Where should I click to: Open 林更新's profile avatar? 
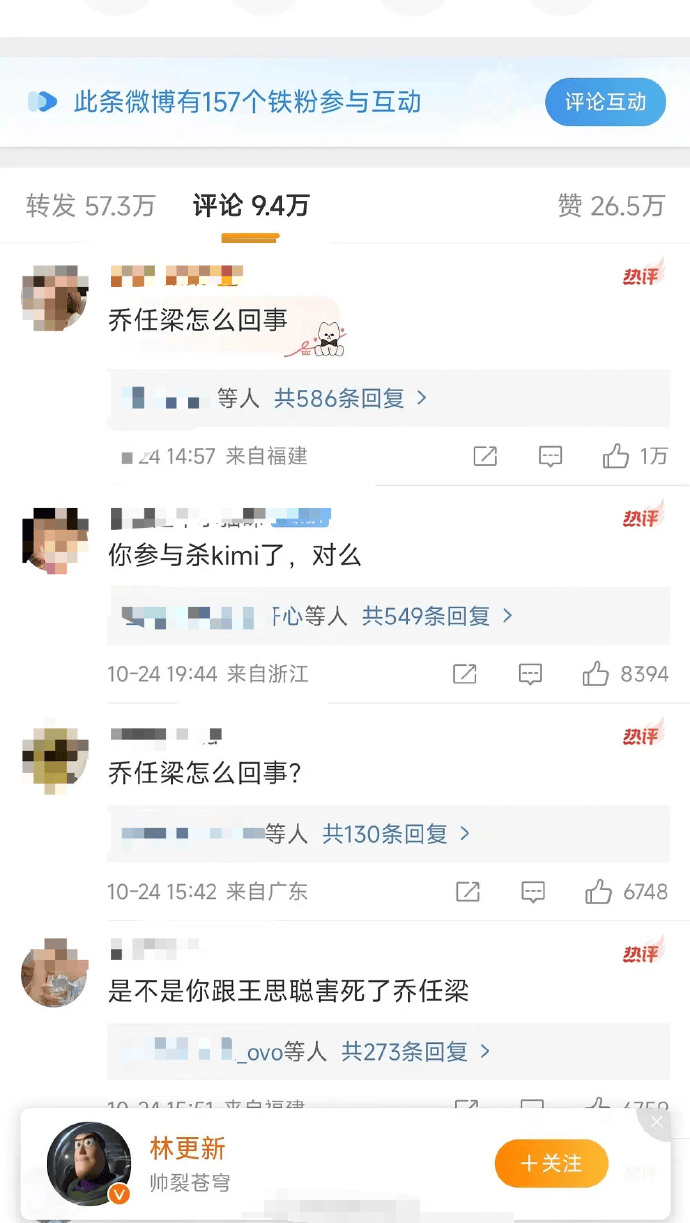click(89, 1164)
